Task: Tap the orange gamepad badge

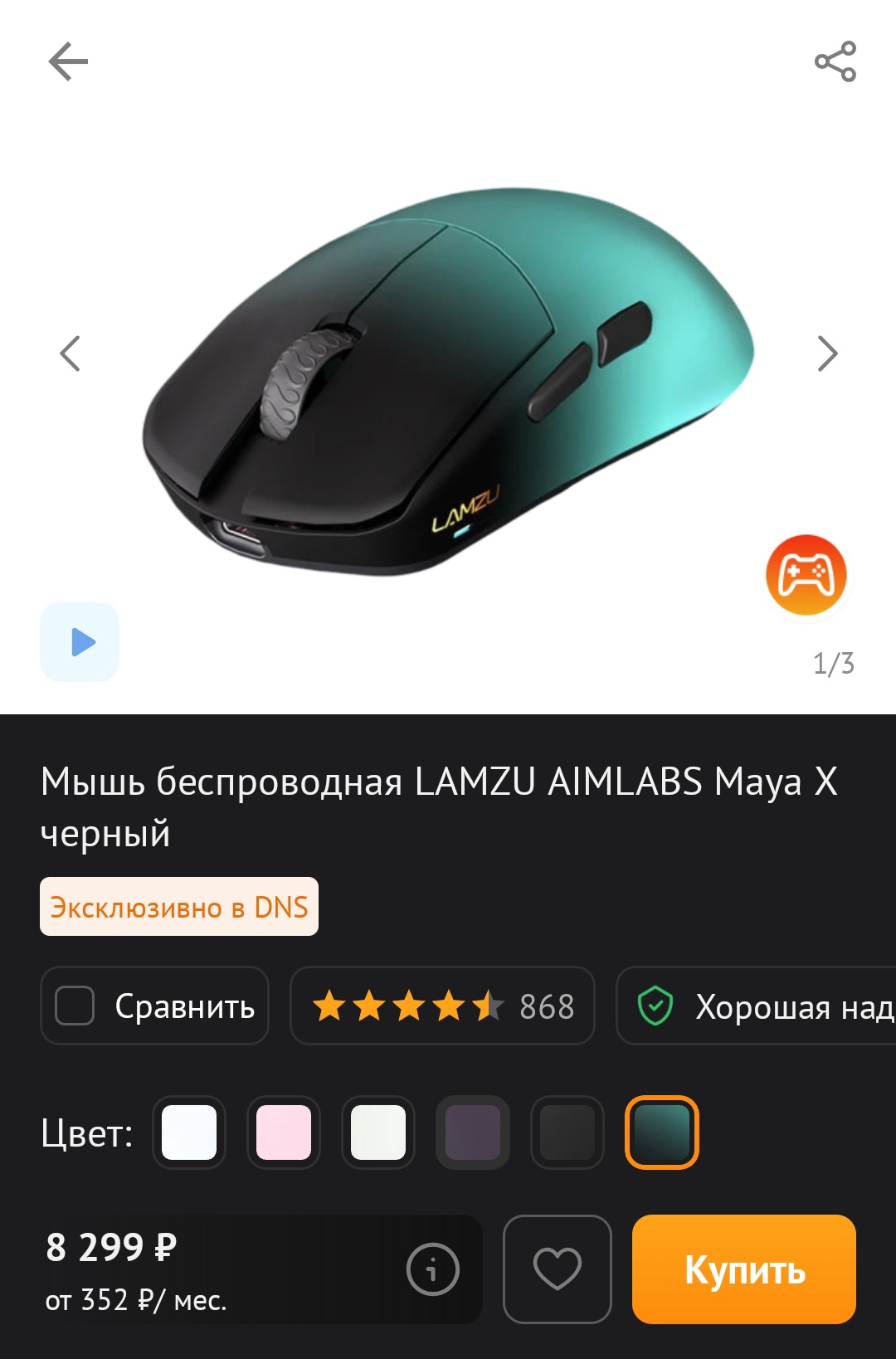Action: click(x=806, y=575)
